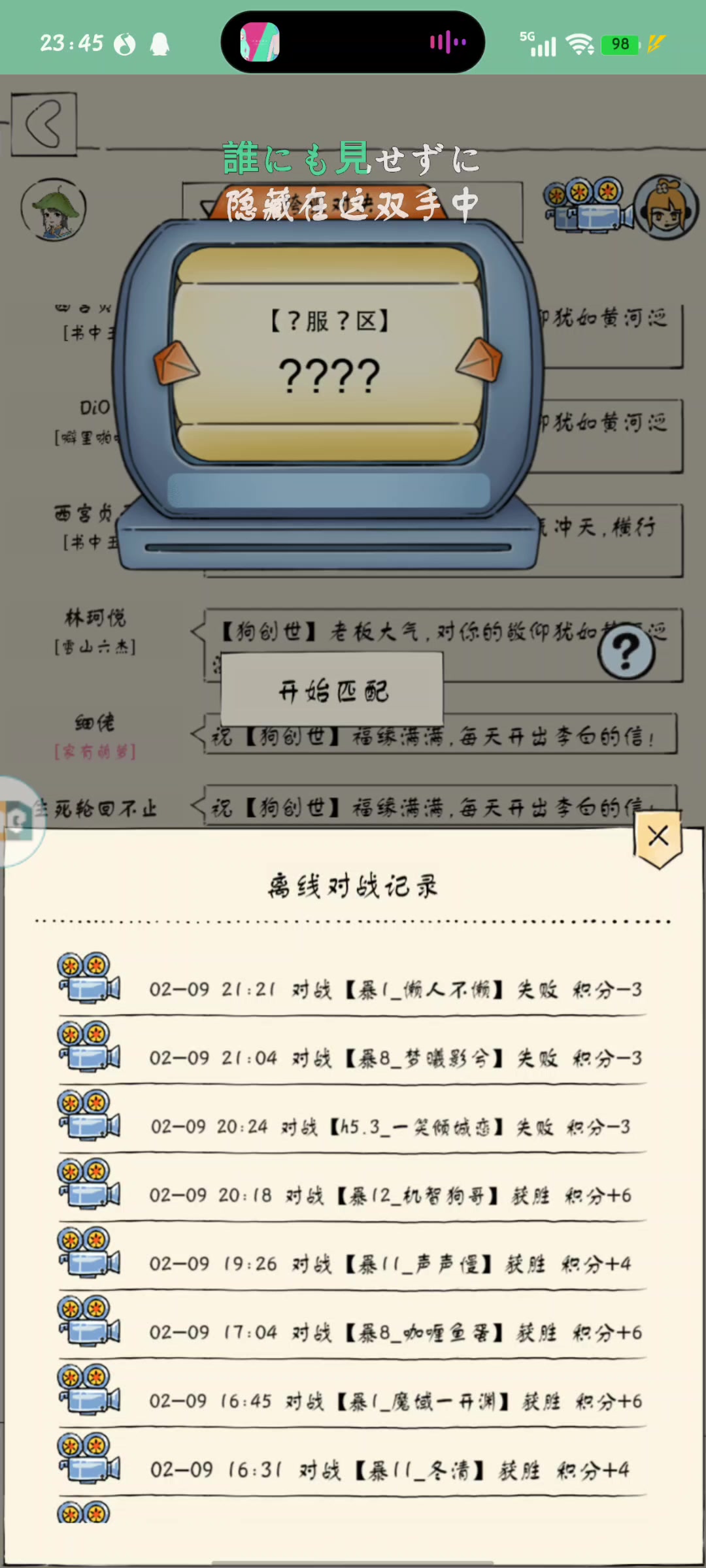This screenshot has width=706, height=1568.
Task: Watch replay of battle against 暴8_梦曦影兮
Action: point(89,1047)
